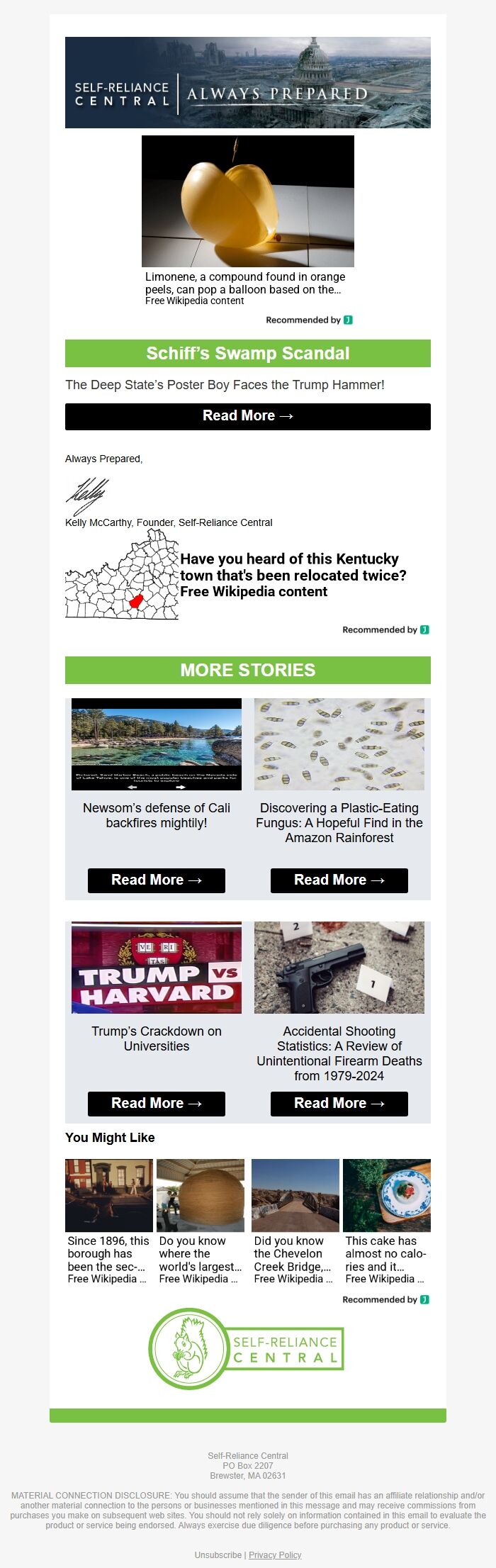Tap the Lake Tahoe beach story image
The width and height of the screenshot is (496, 1568).
pyautogui.click(x=156, y=744)
